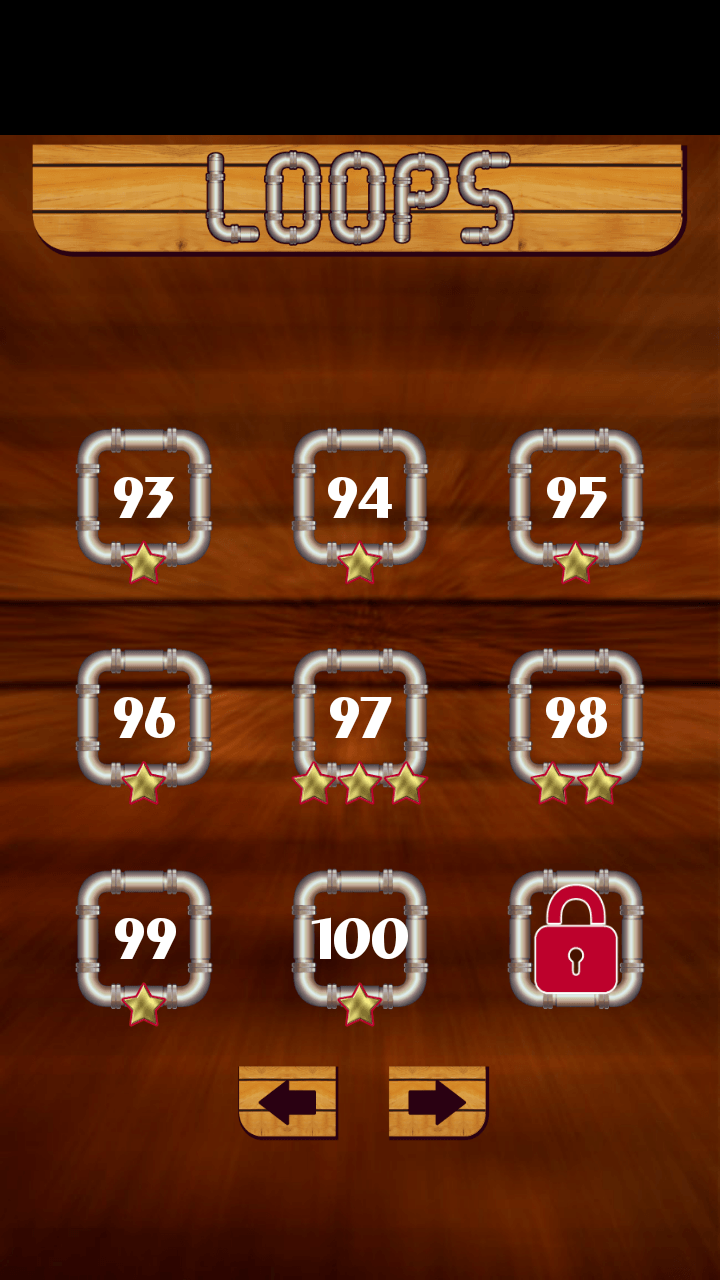Choose level 98
Viewport: 720px width, 1280px height.
(x=576, y=718)
